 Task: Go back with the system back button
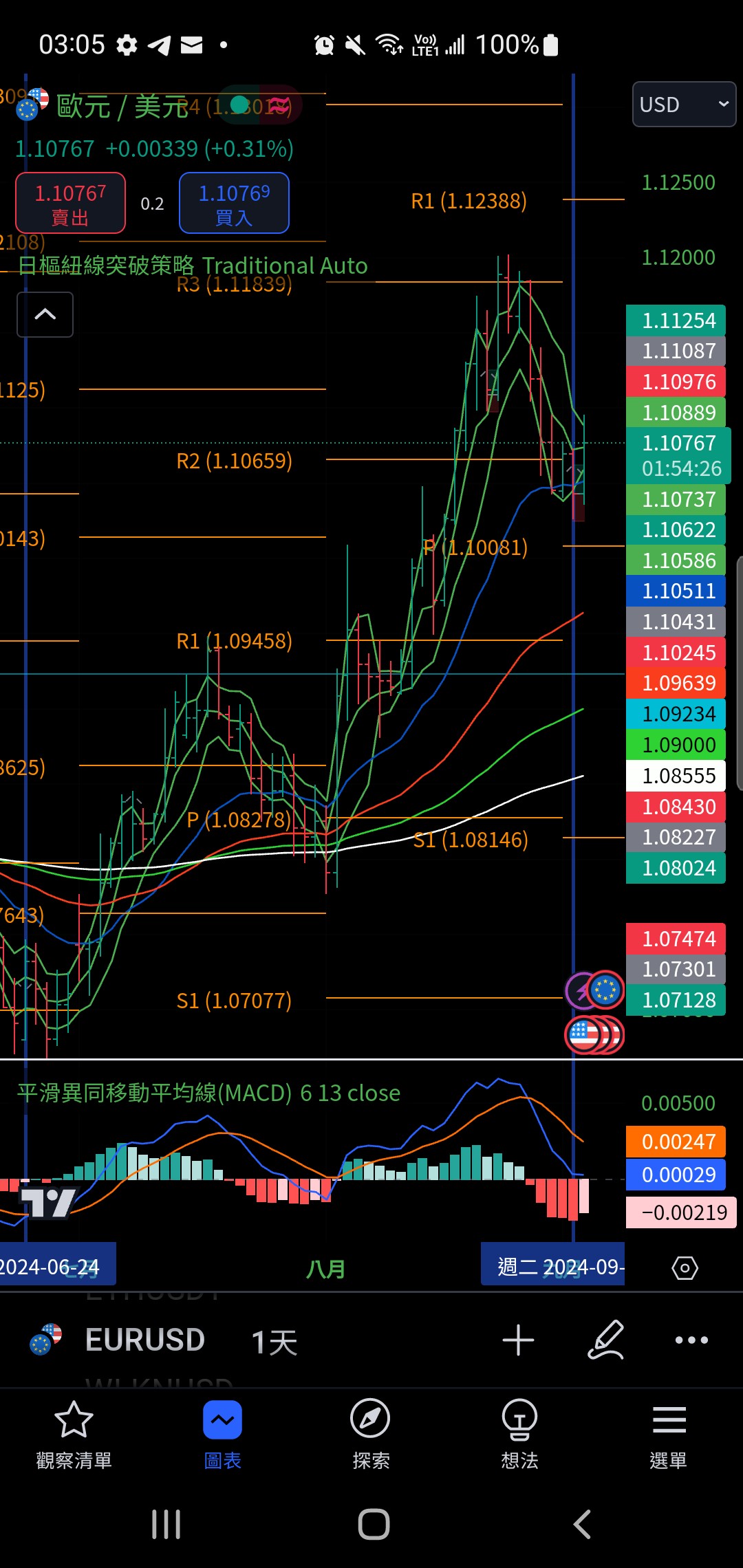(582, 1524)
